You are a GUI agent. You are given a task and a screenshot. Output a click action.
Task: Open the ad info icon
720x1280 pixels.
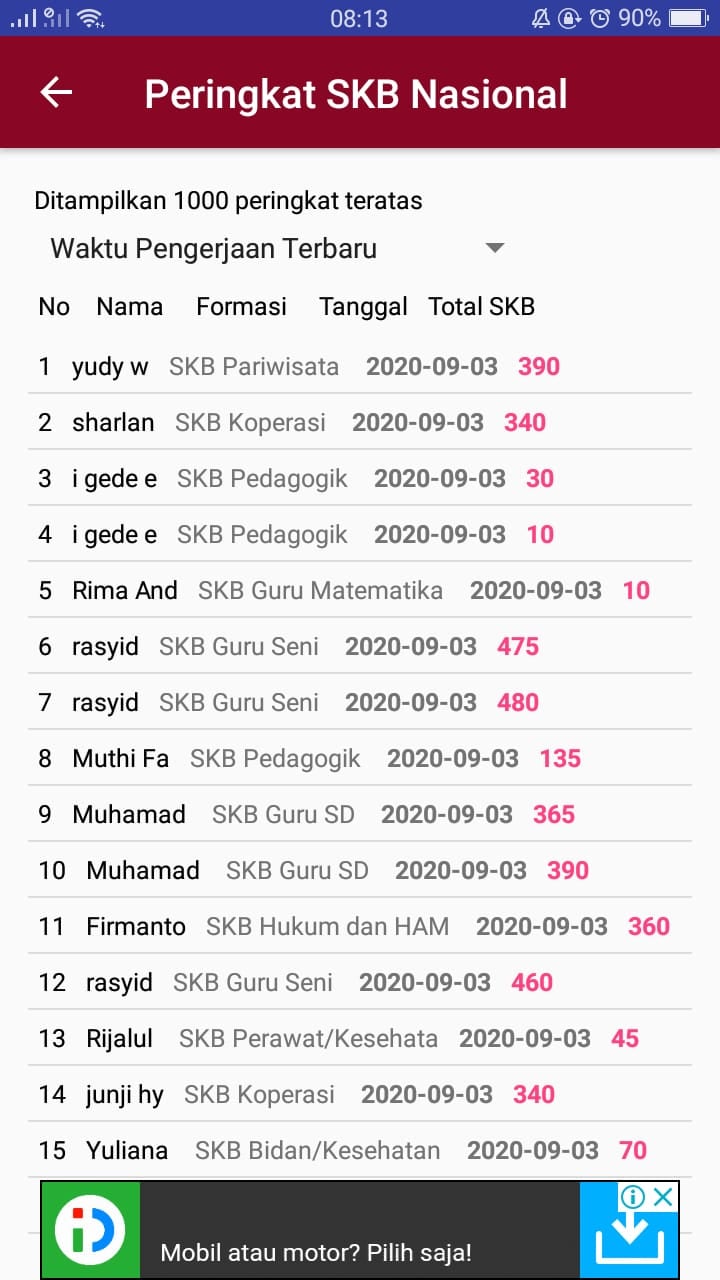pos(633,1197)
